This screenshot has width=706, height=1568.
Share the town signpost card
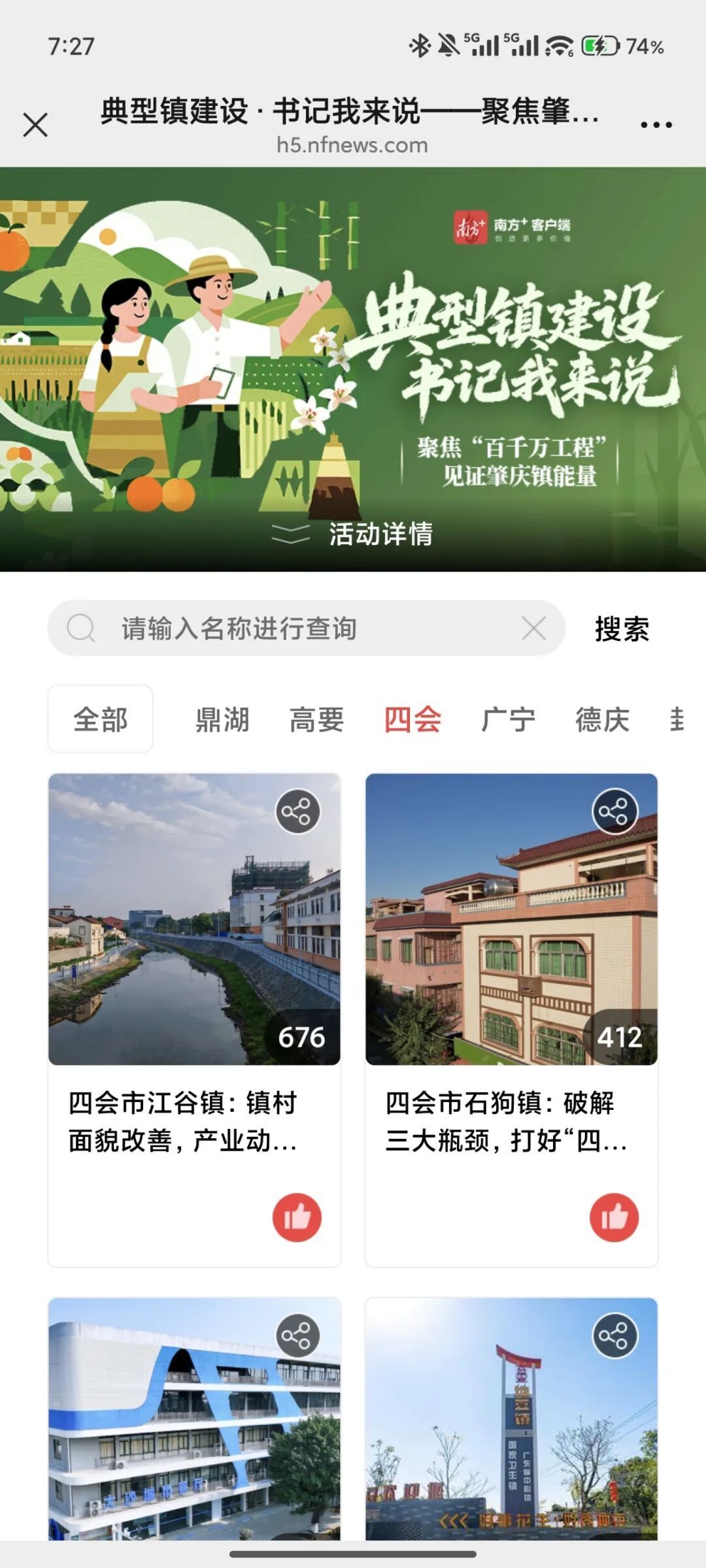click(x=614, y=1335)
